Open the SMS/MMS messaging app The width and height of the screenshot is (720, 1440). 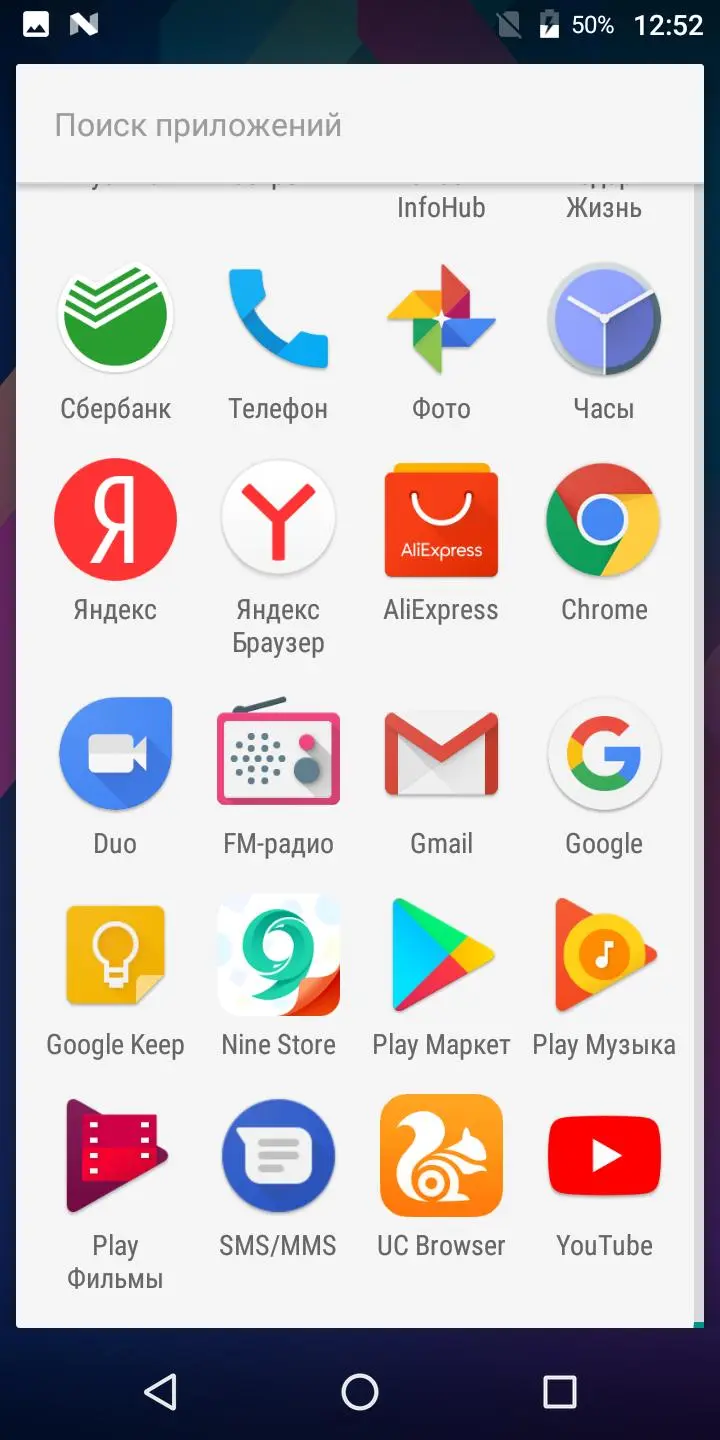(278, 1156)
